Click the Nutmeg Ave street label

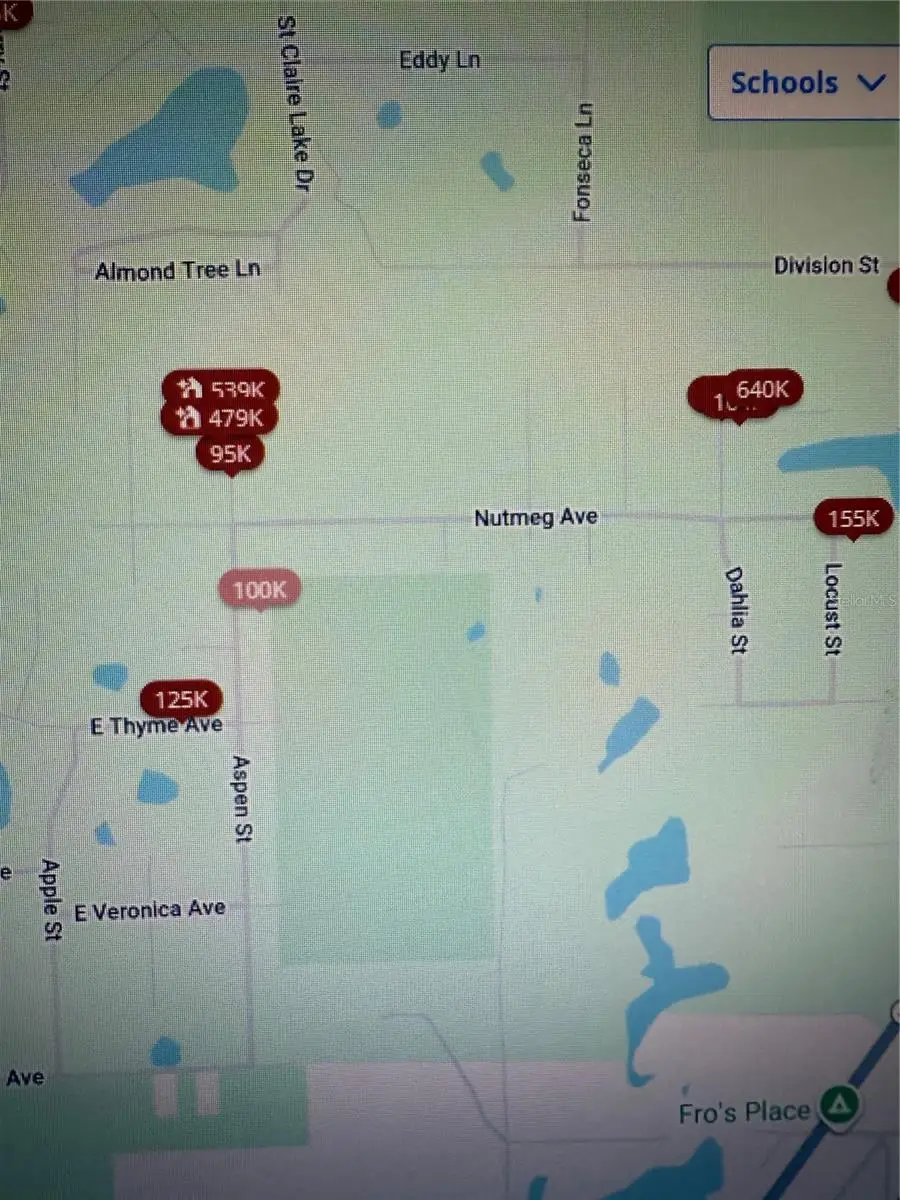534,517
